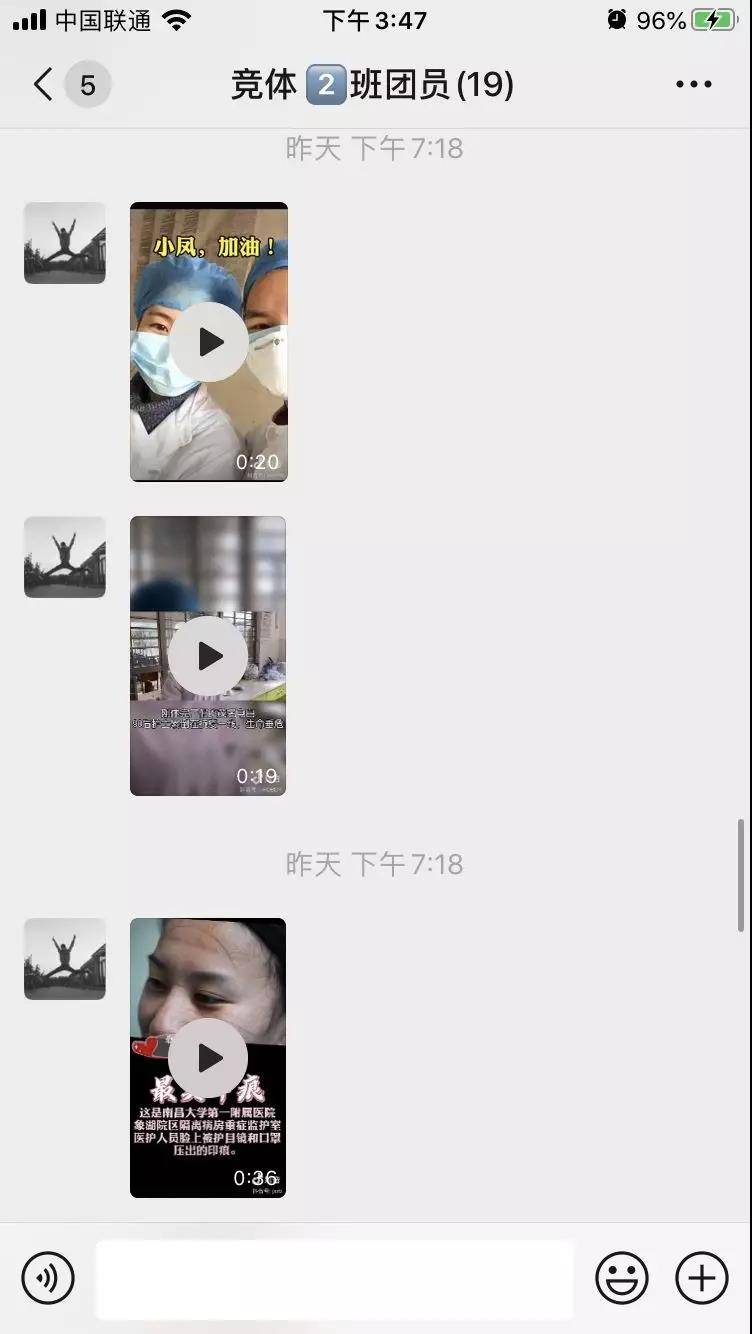Open sender's avatar beside the 0:36 video
Image resolution: width=752 pixels, height=1334 pixels.
click(x=65, y=959)
